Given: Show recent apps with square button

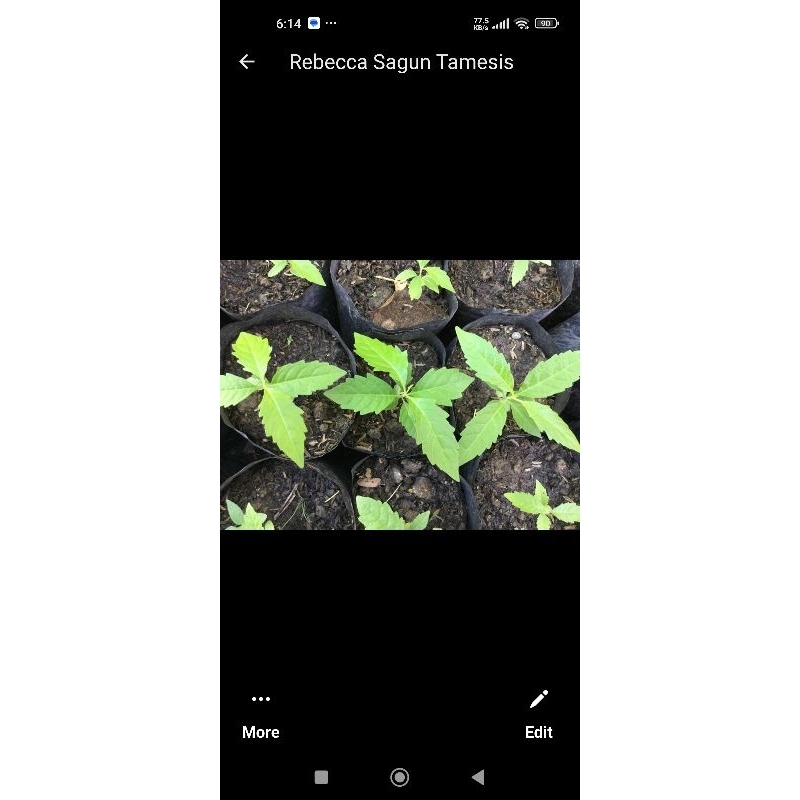Looking at the screenshot, I should (321, 777).
